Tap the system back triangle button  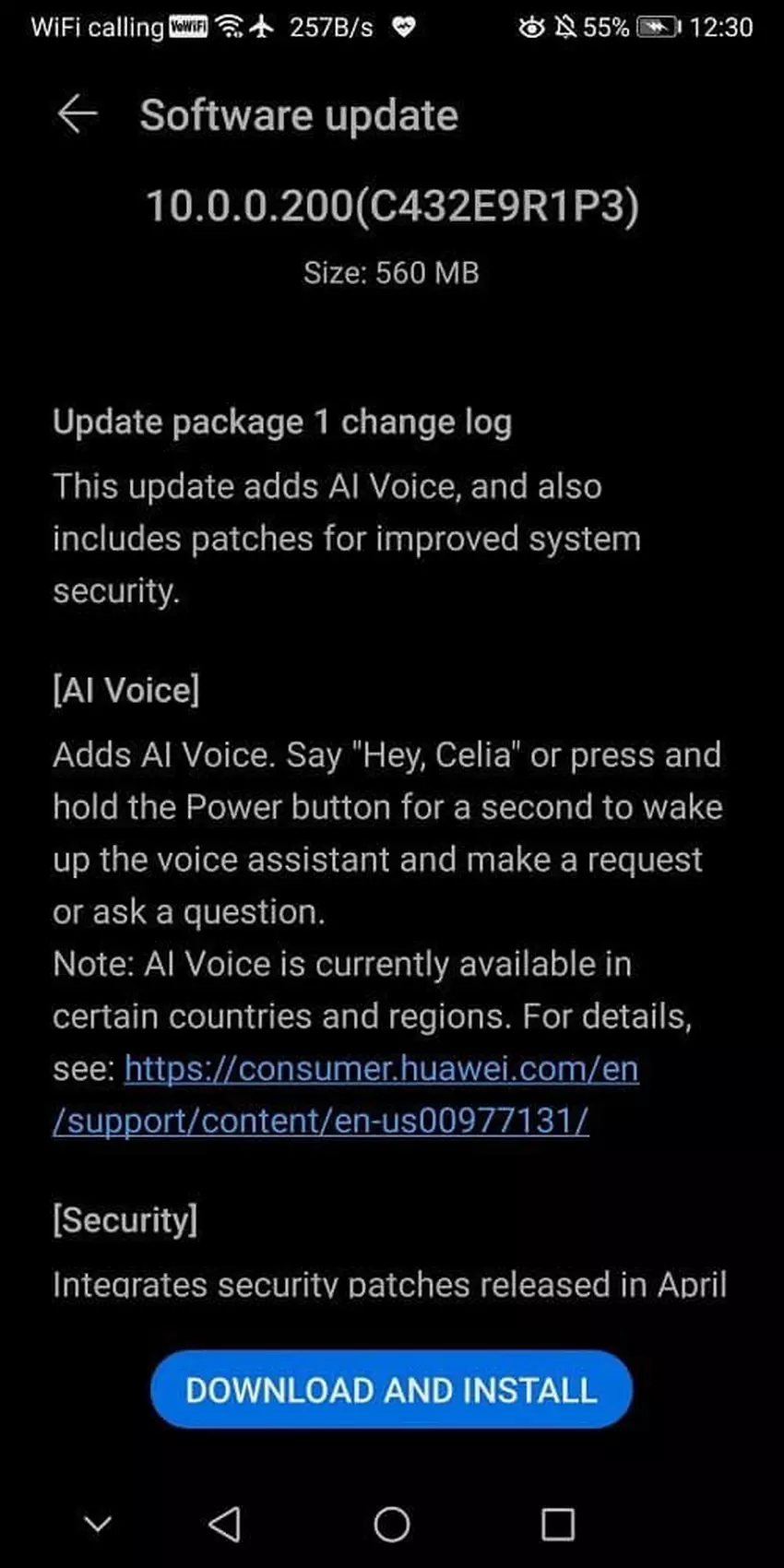point(225,1524)
